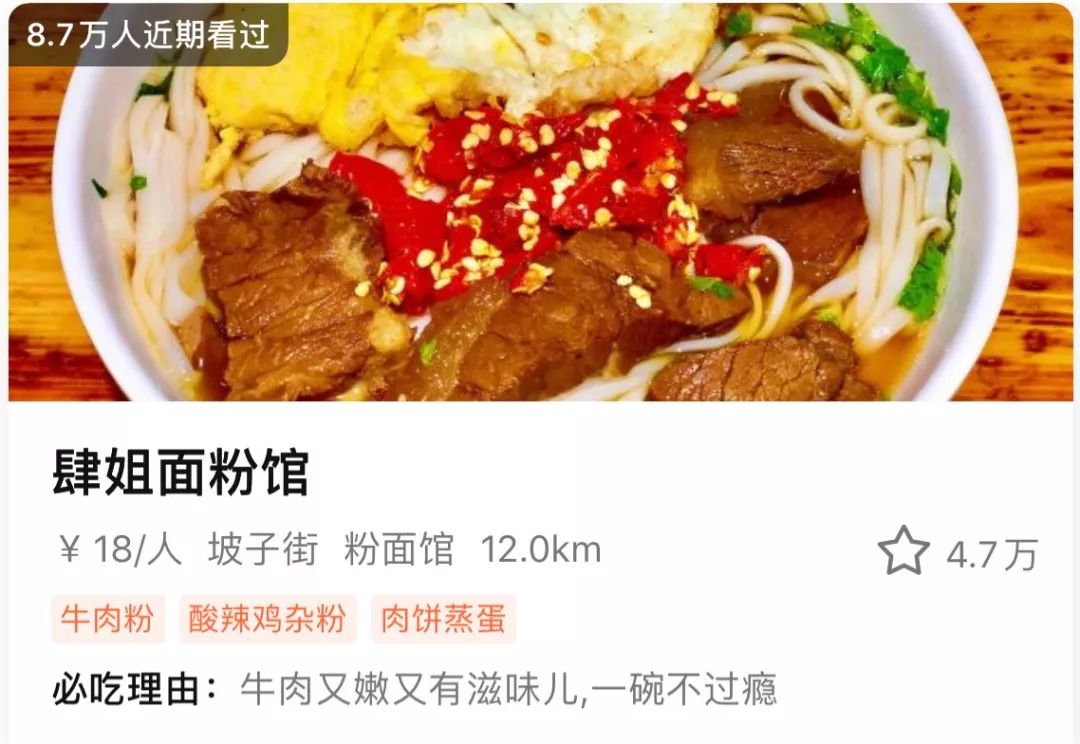This screenshot has width=1080, height=744.
Task: Select the 肉饼蒸蛋 dish tag
Action: coord(443,619)
